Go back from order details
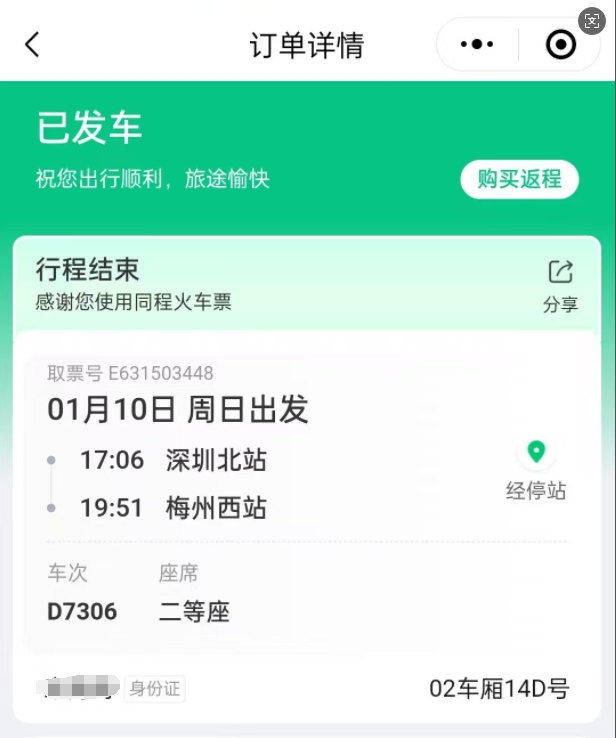 pyautogui.click(x=33, y=45)
